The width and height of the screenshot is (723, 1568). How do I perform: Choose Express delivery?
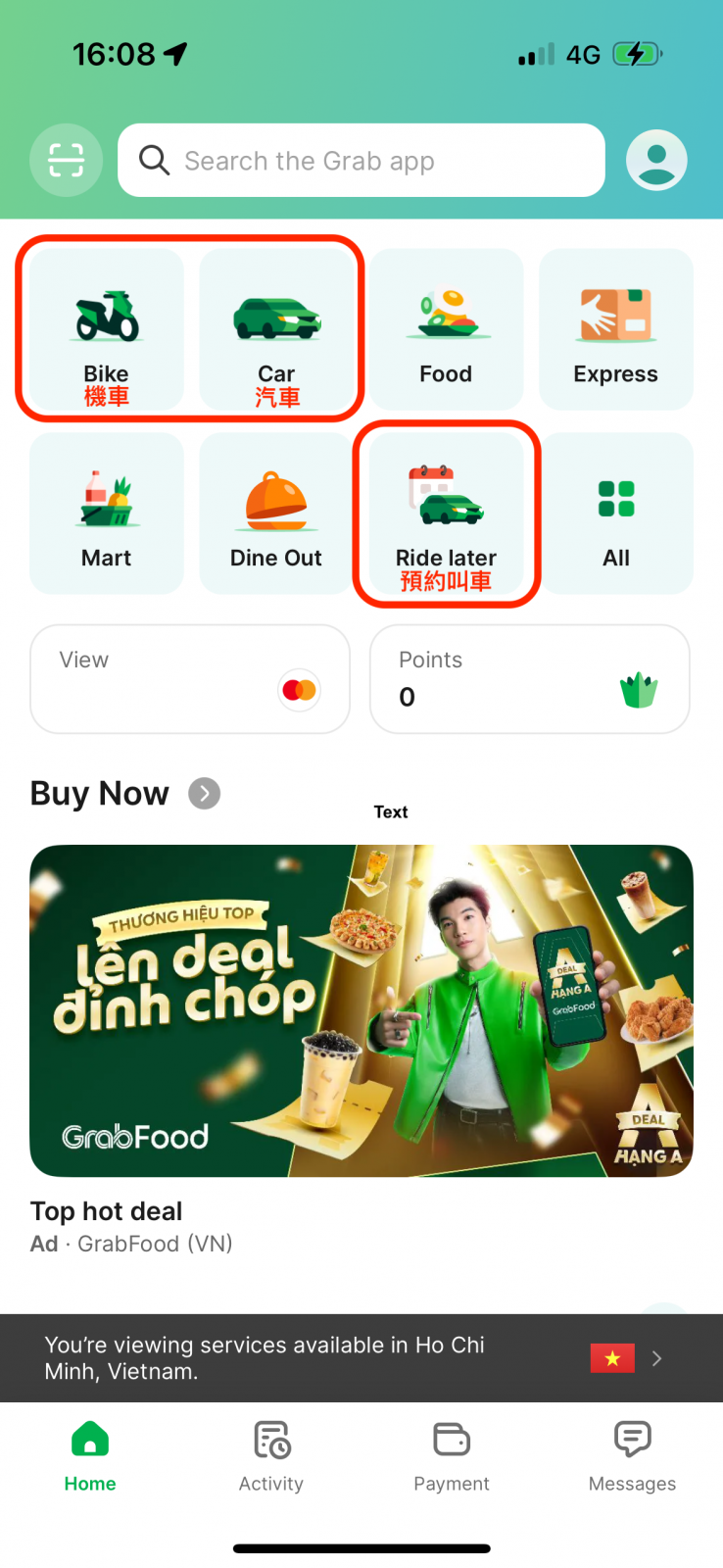(x=615, y=329)
